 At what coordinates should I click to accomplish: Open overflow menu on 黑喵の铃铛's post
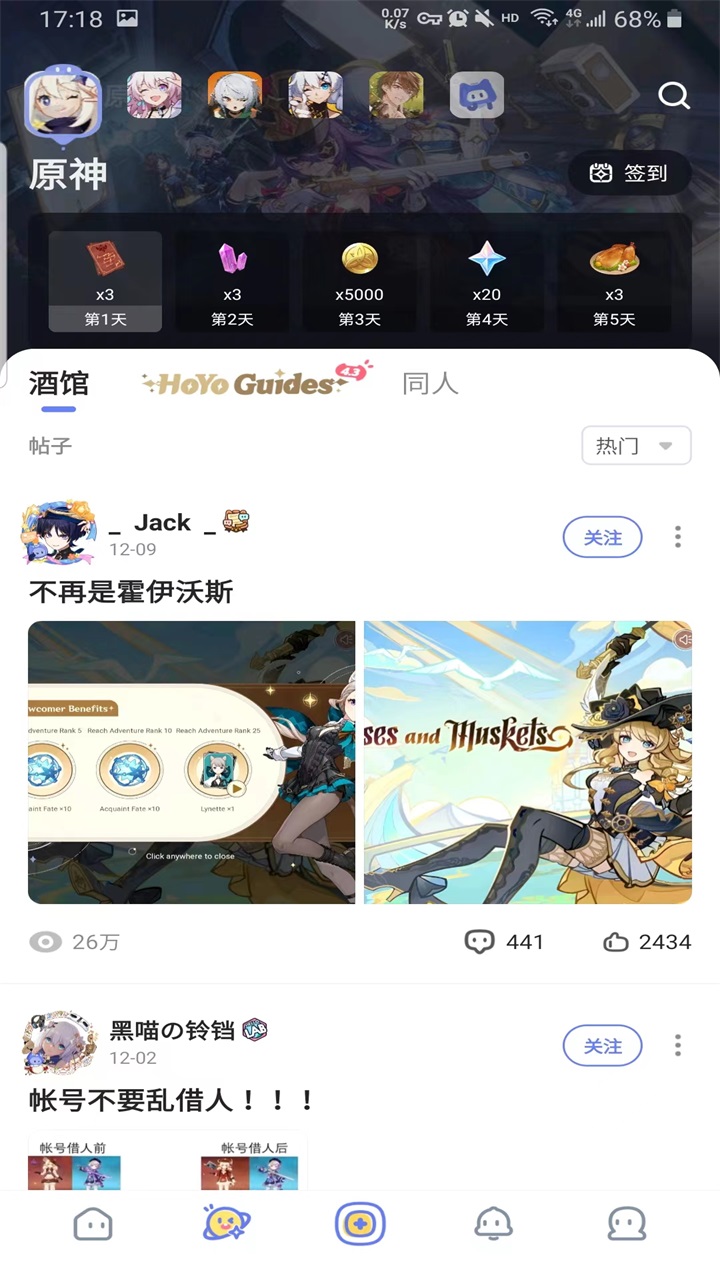click(678, 1046)
